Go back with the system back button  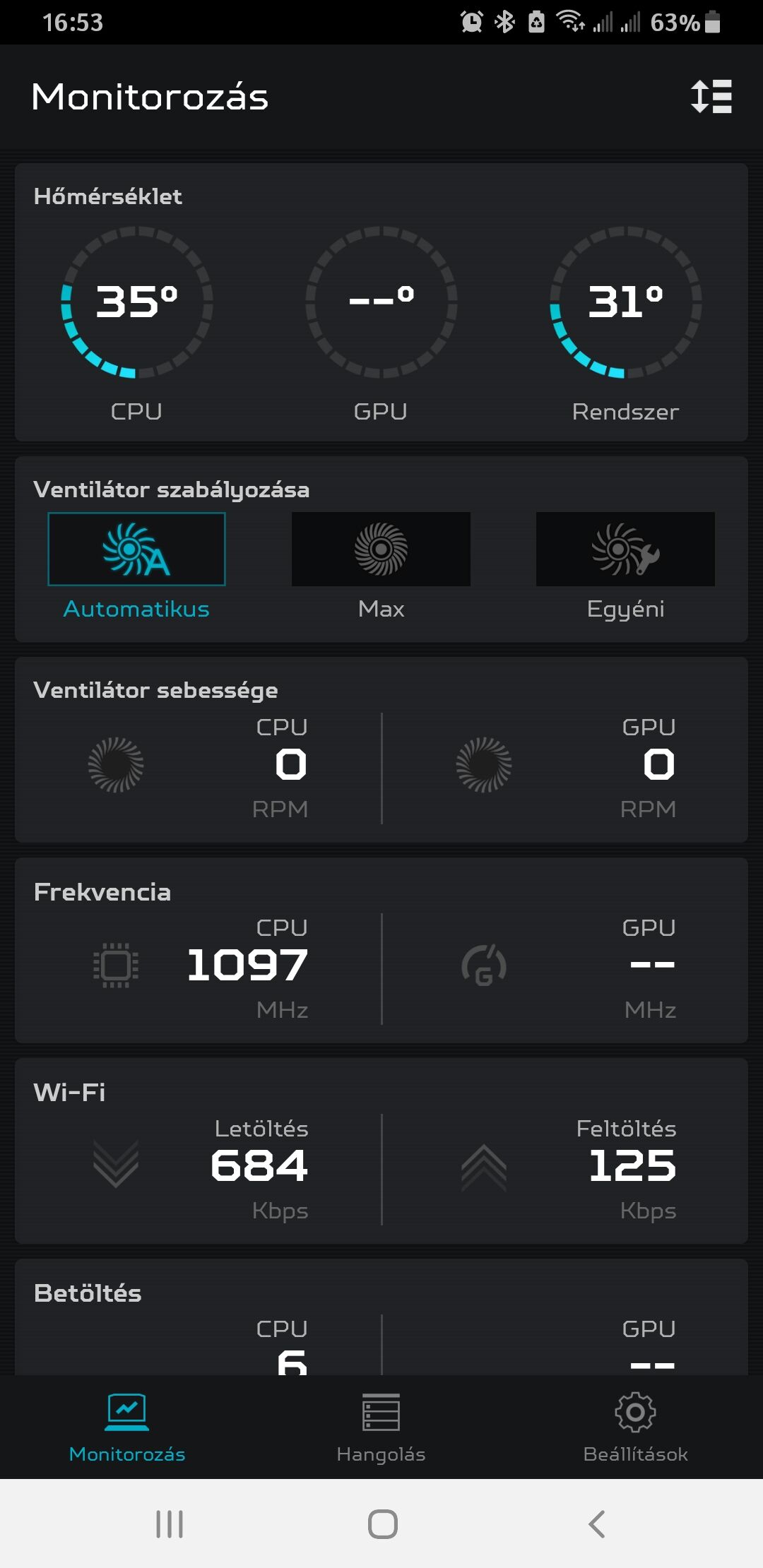pos(597,1524)
